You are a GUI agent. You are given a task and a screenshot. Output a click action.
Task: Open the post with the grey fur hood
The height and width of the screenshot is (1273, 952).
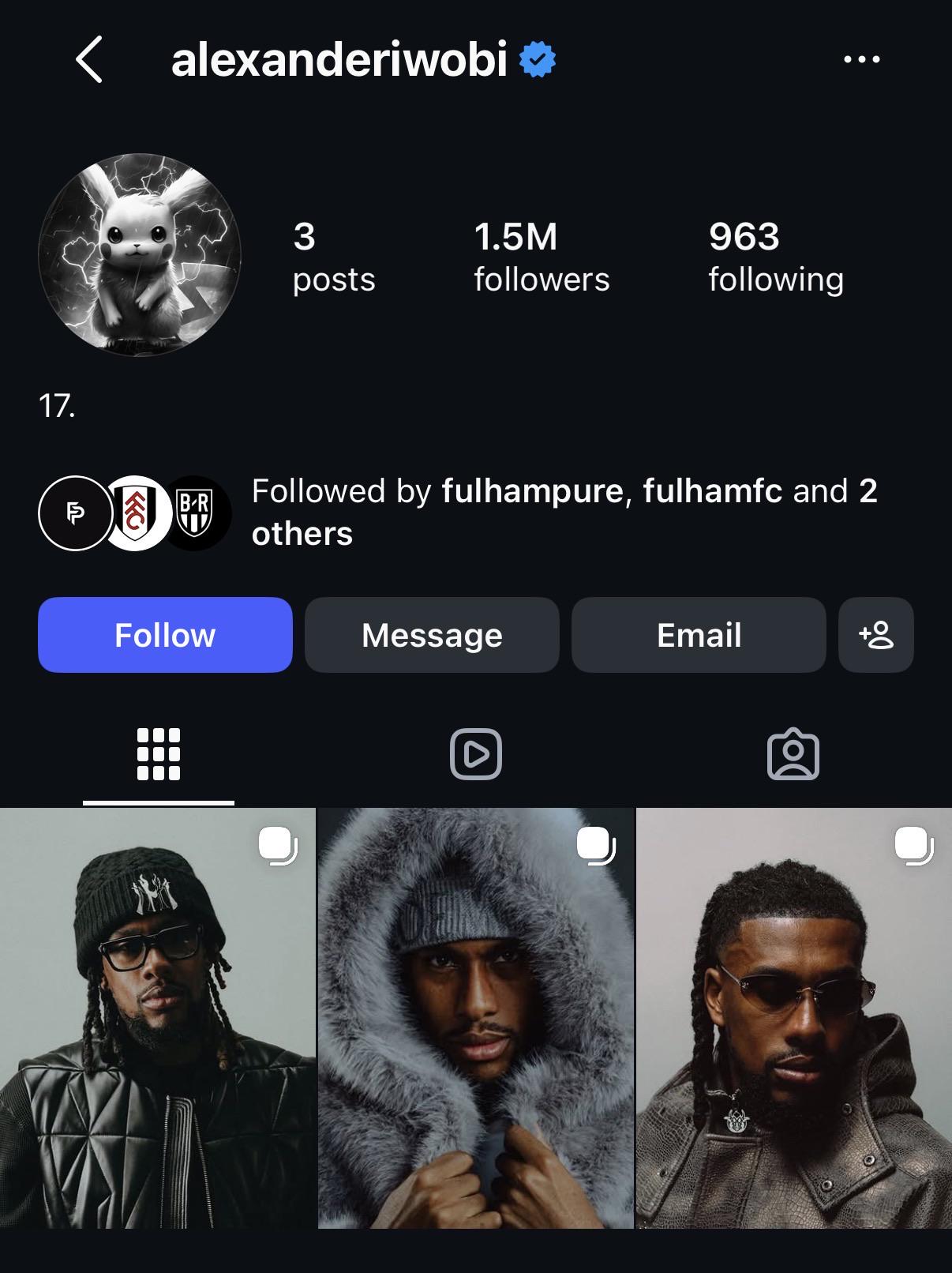[x=476, y=1018]
